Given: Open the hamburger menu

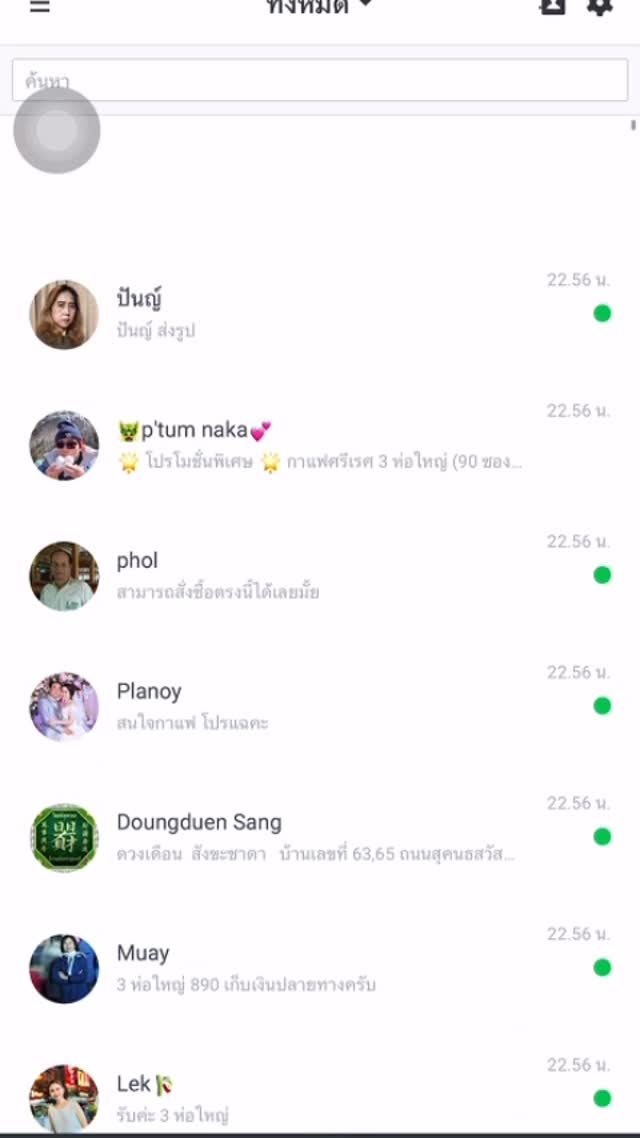Looking at the screenshot, I should 40,7.
